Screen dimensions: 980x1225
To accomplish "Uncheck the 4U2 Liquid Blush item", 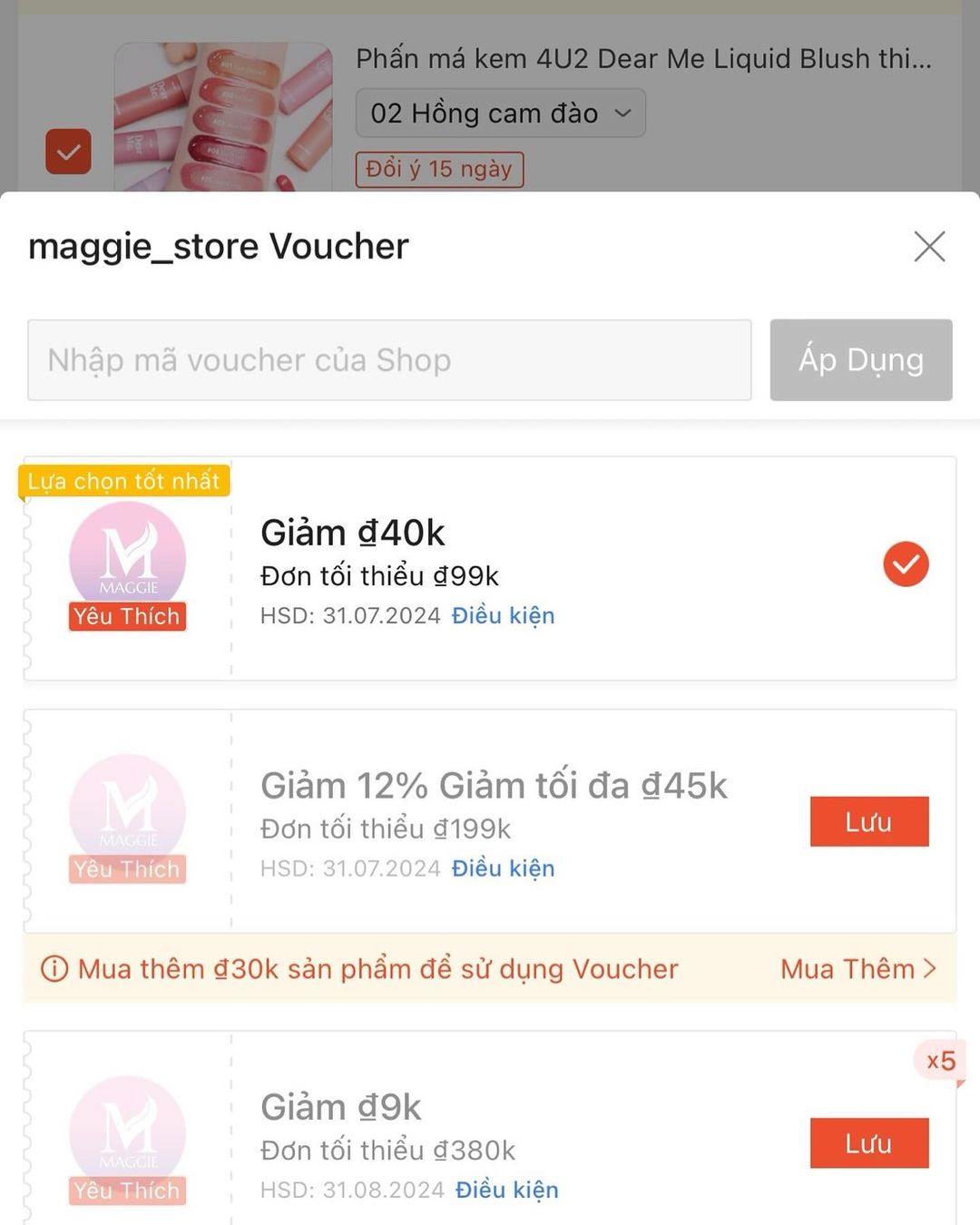I will pyautogui.click(x=69, y=152).
